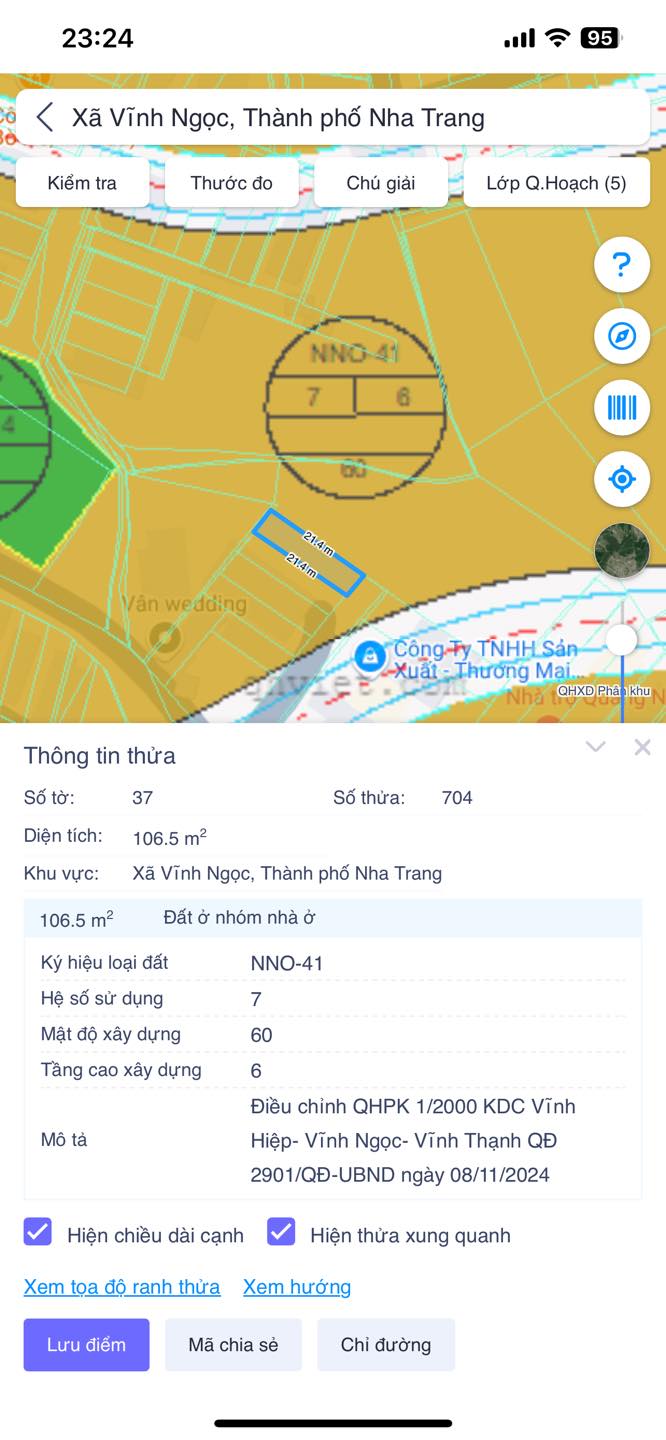
Task: Select the Thước đo measuring tool
Action: (x=231, y=183)
